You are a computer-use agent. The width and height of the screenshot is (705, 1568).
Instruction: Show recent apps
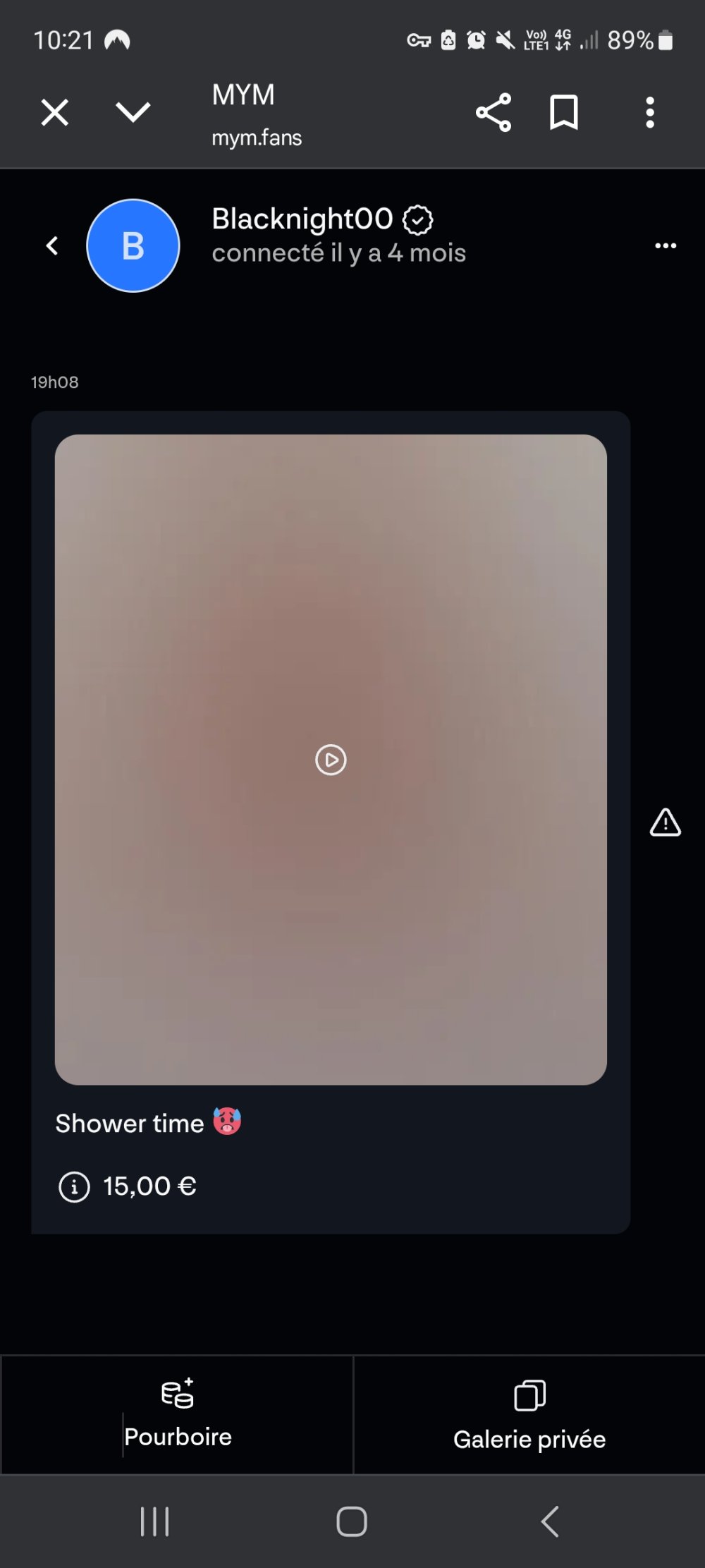coord(154,1521)
